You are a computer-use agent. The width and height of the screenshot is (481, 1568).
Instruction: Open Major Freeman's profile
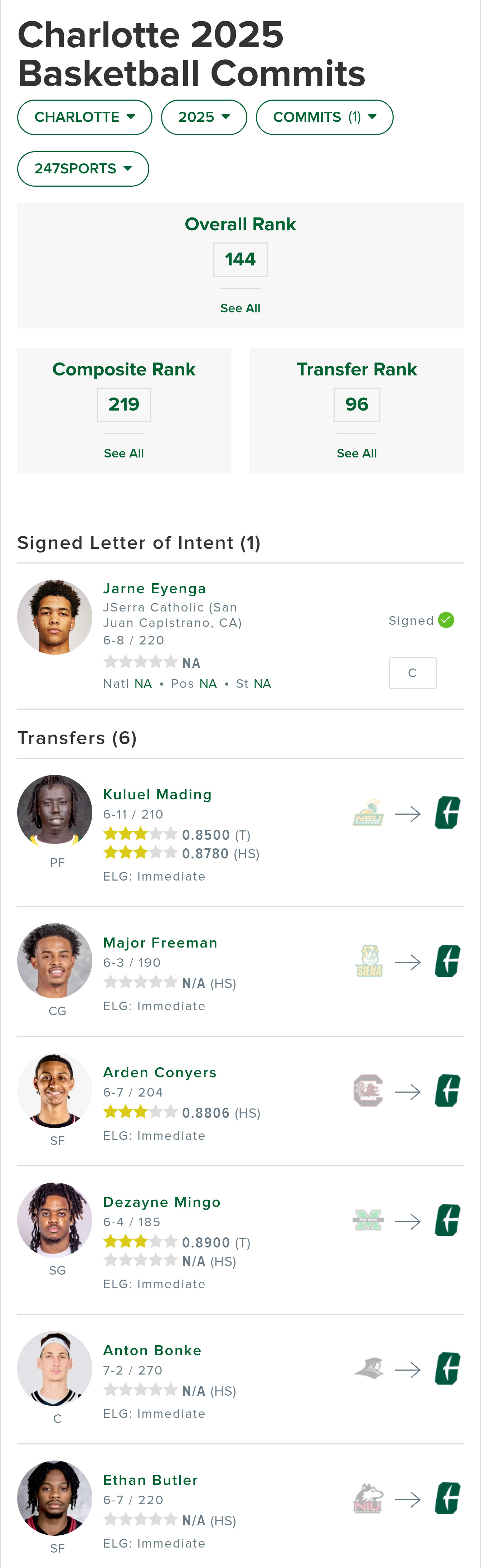[160, 943]
